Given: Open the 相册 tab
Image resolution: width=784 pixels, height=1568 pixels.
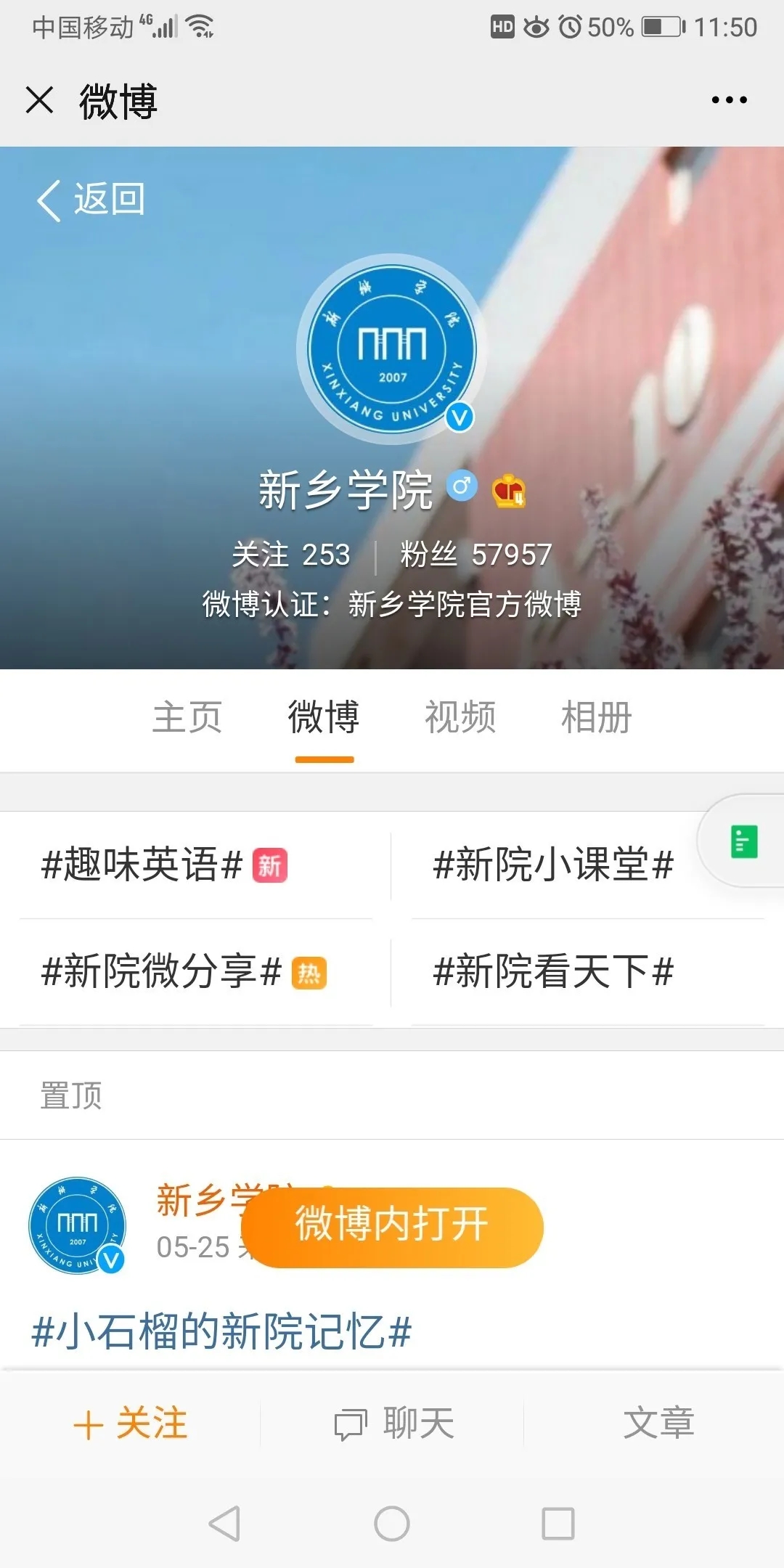Looking at the screenshot, I should 597,717.
